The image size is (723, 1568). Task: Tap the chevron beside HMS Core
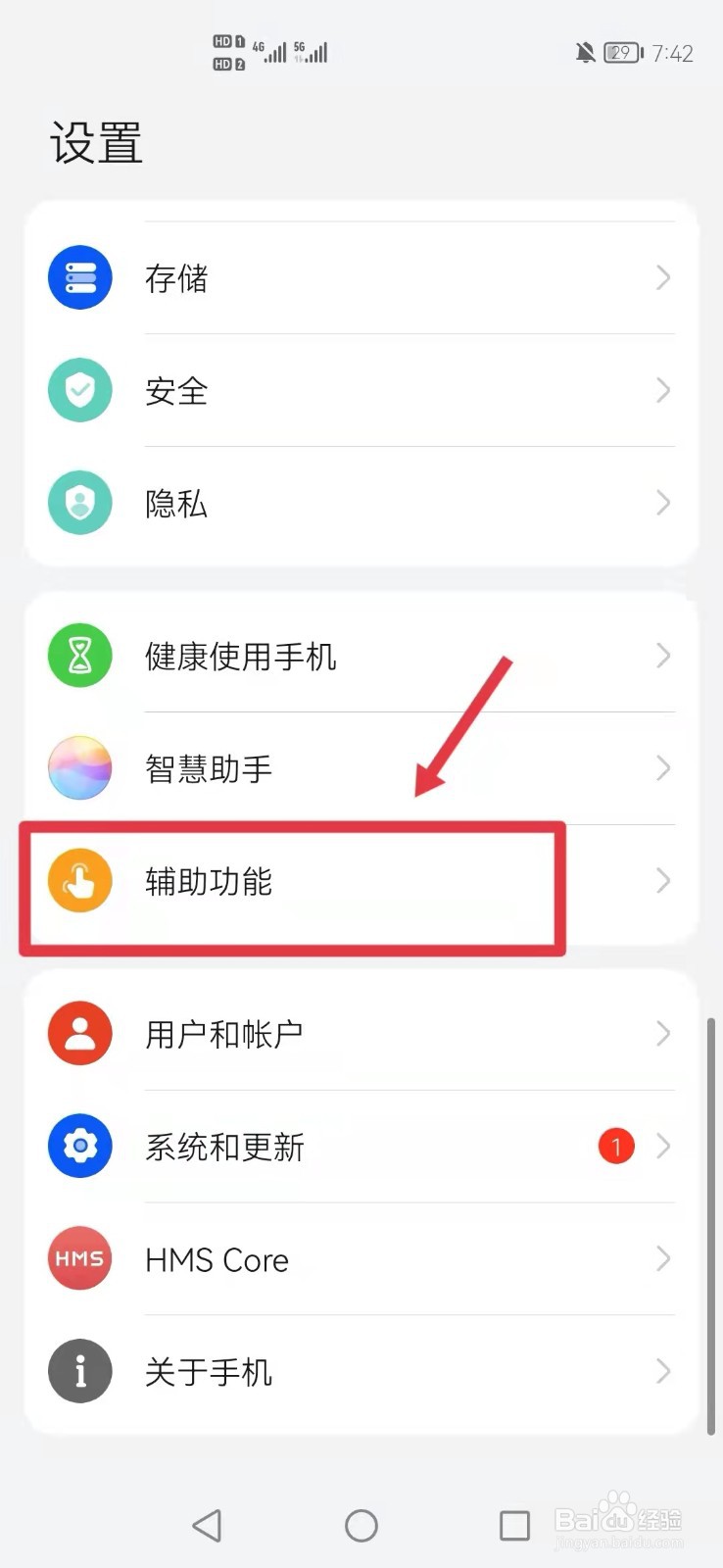[x=663, y=1258]
